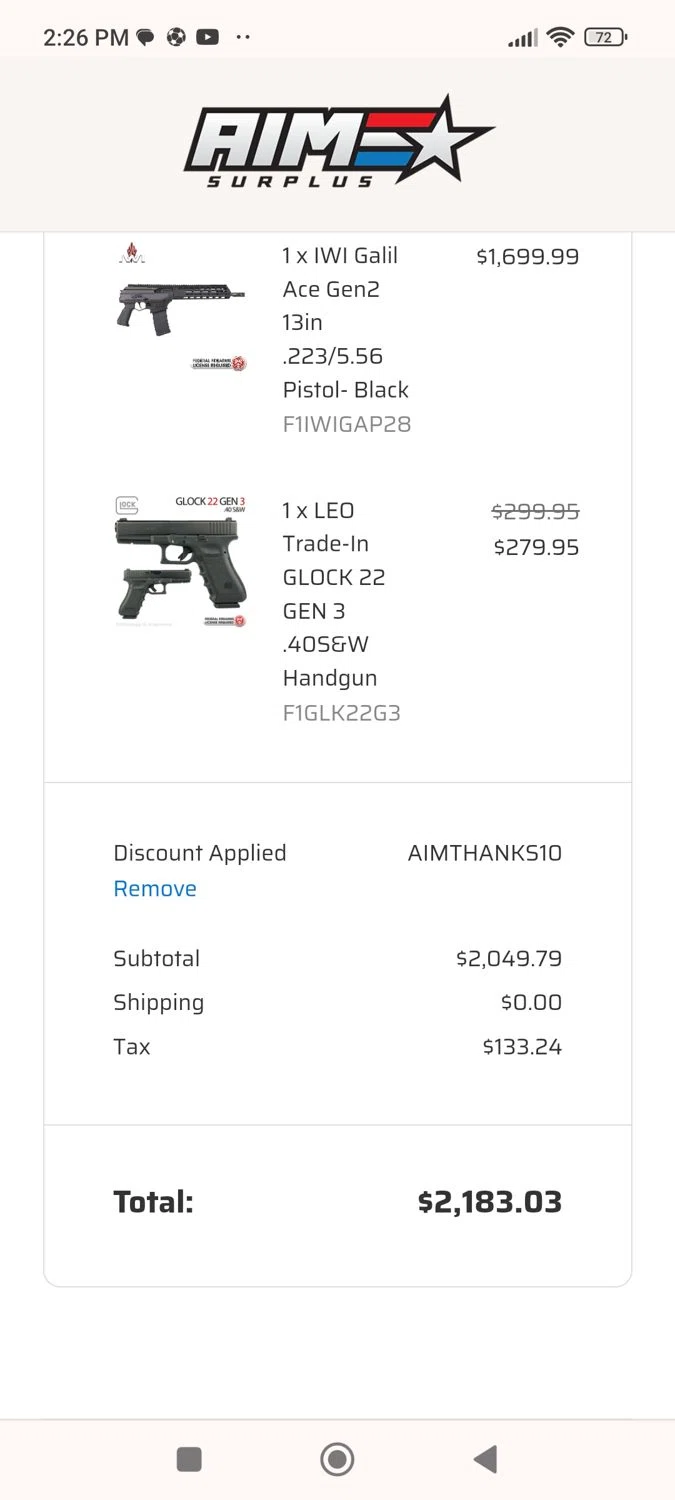Open recent apps overview

pos(189,1459)
